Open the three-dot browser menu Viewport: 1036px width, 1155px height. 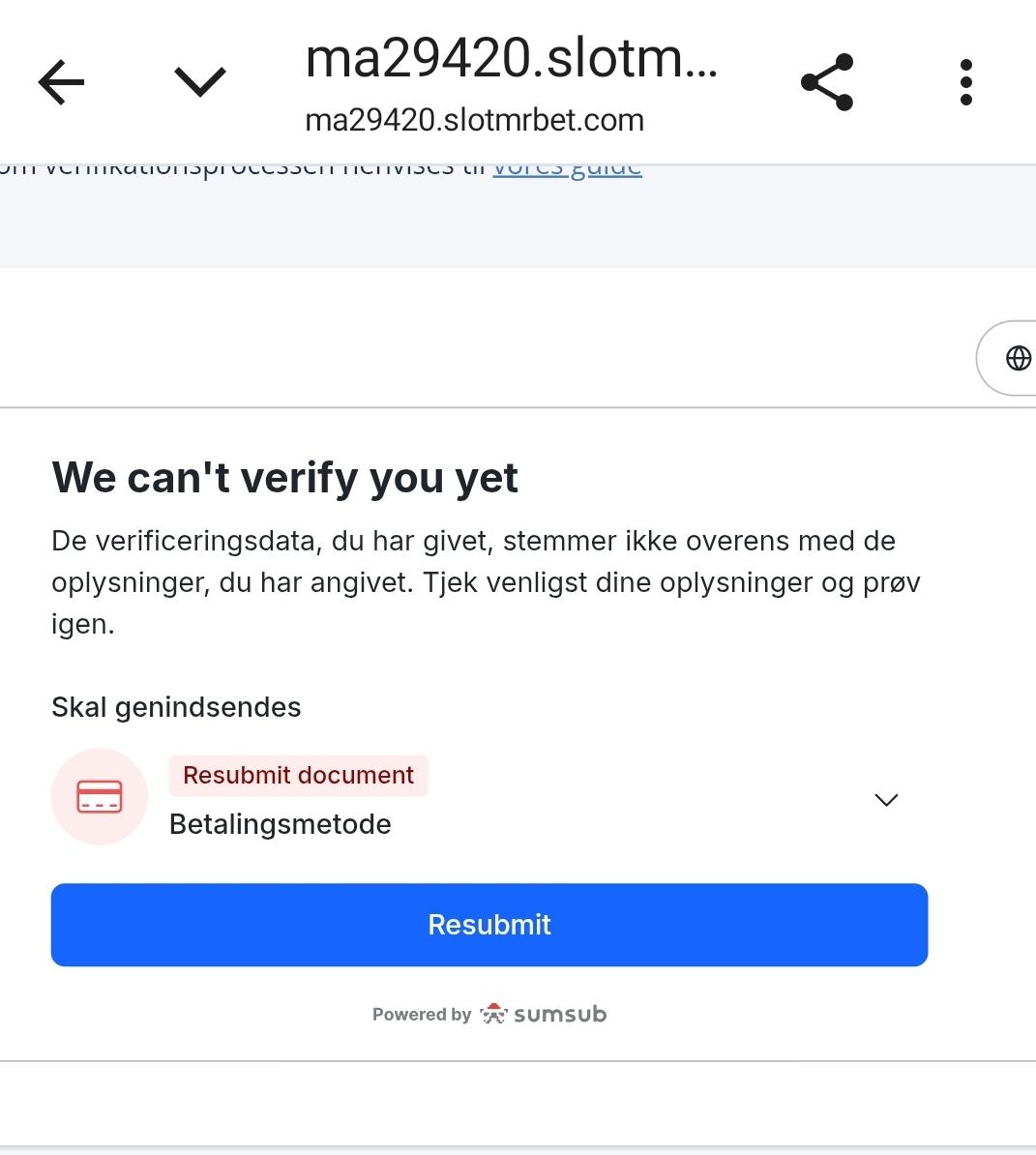[x=965, y=81]
